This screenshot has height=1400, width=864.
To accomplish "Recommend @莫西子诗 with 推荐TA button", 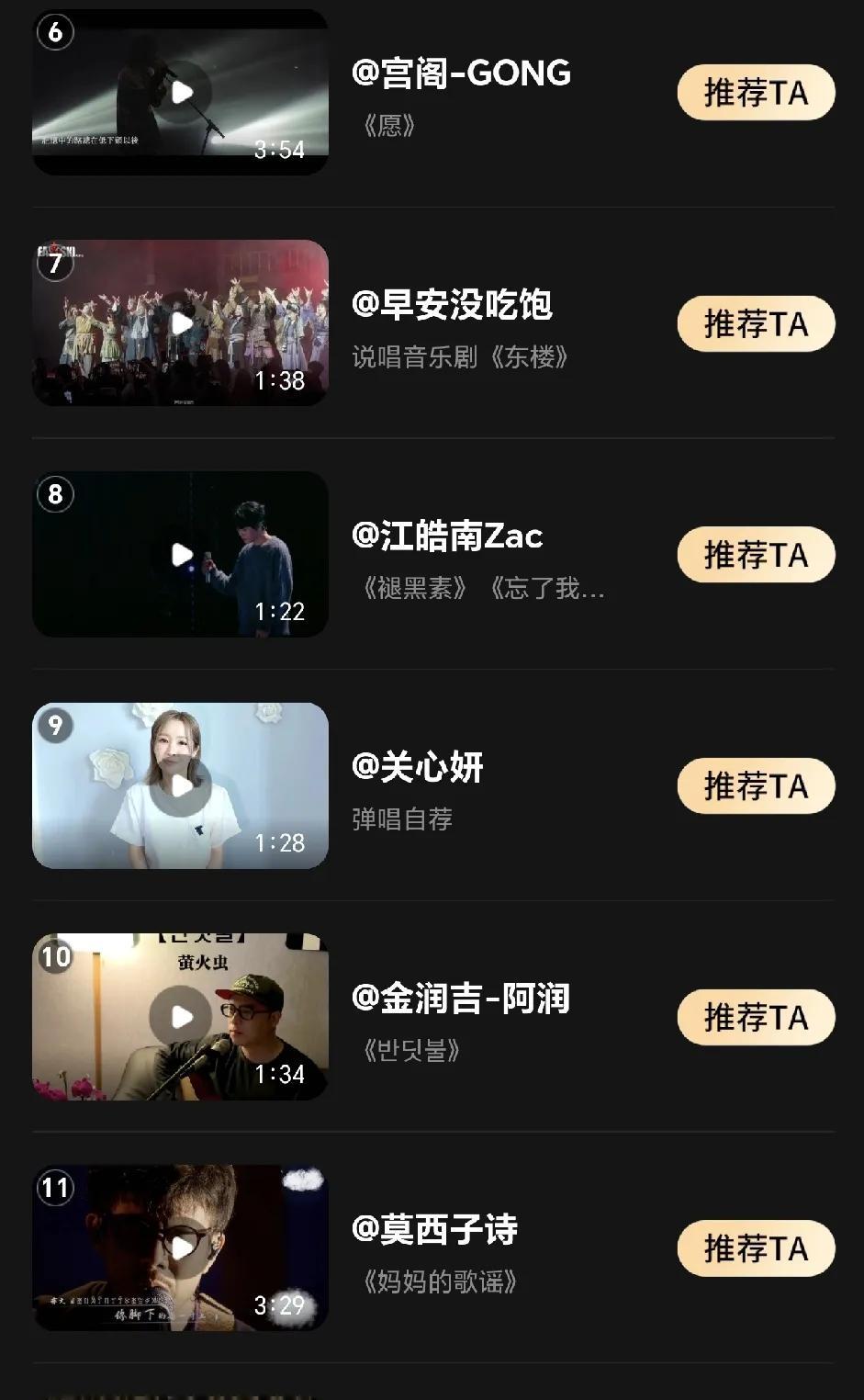I will [756, 1248].
